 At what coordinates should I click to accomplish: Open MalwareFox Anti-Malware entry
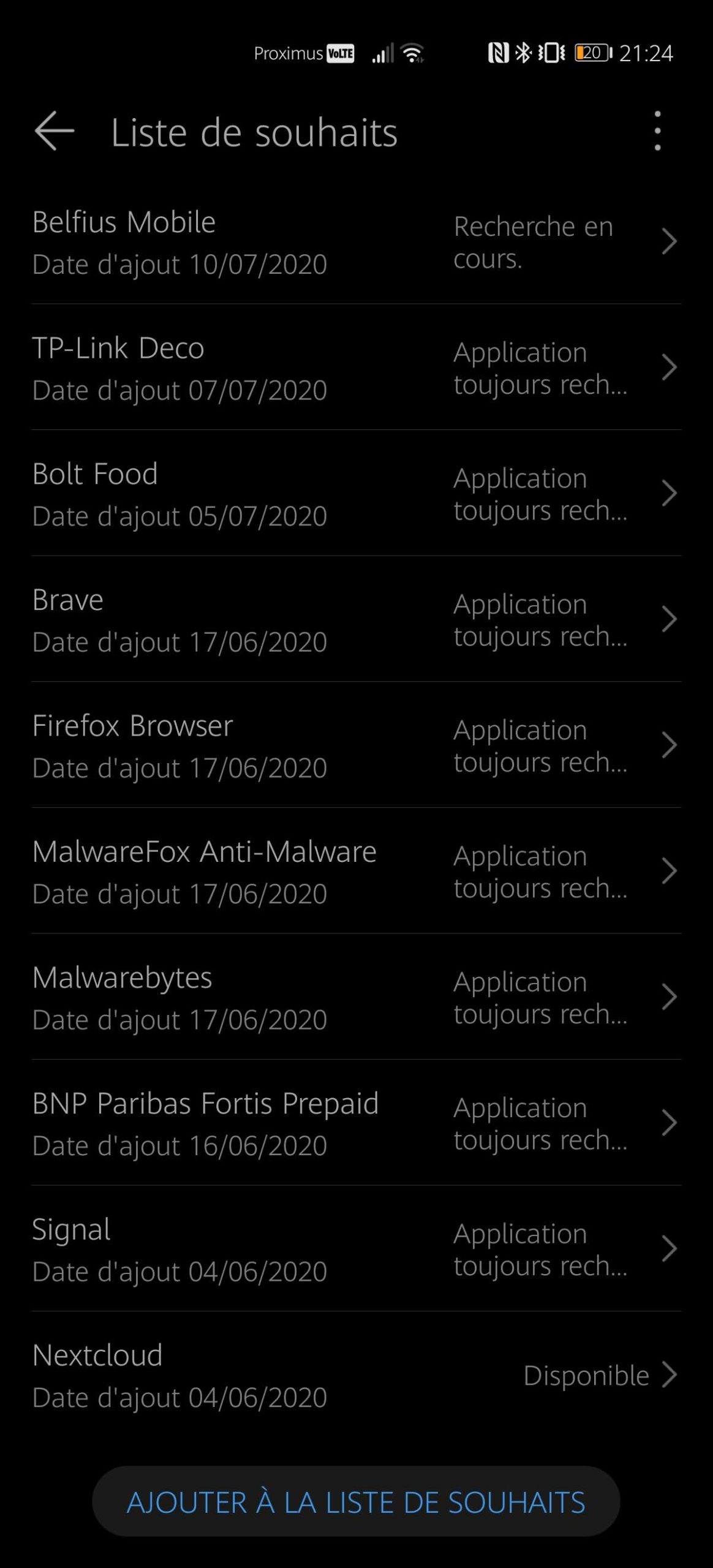(356, 871)
